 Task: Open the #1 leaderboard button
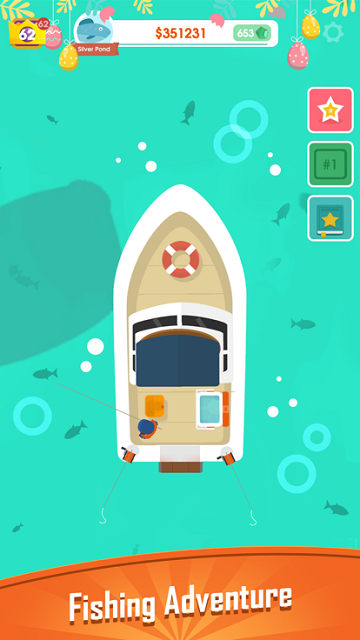(330, 164)
